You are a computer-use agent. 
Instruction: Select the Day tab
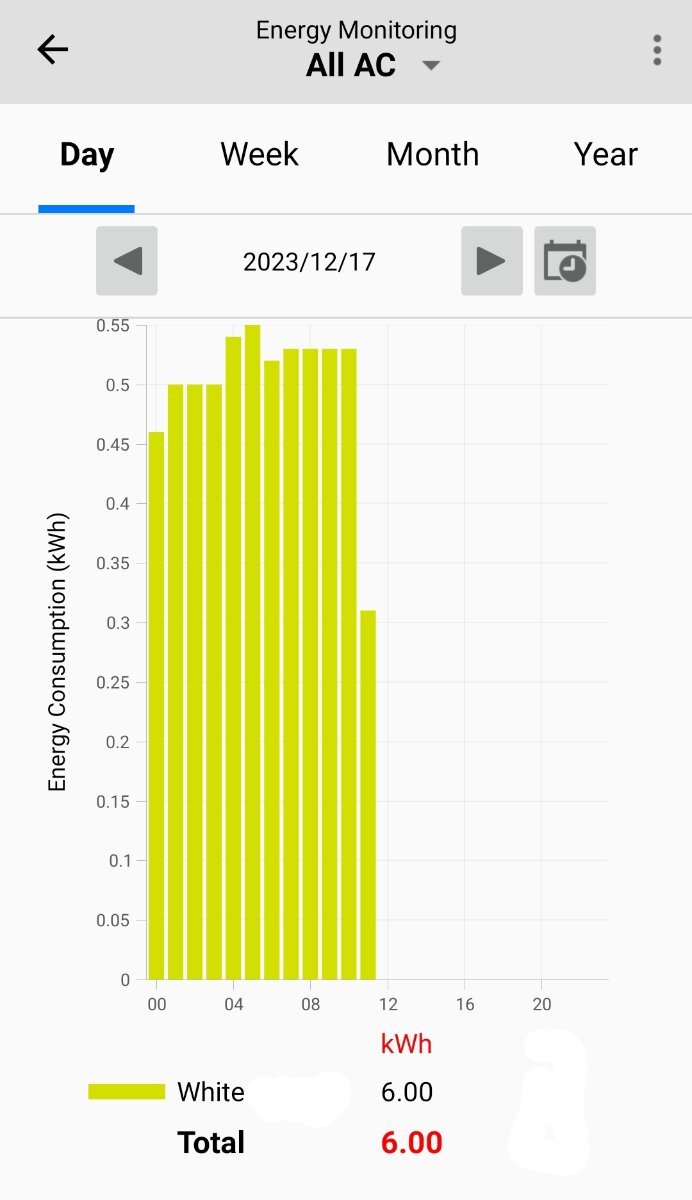[x=87, y=155]
